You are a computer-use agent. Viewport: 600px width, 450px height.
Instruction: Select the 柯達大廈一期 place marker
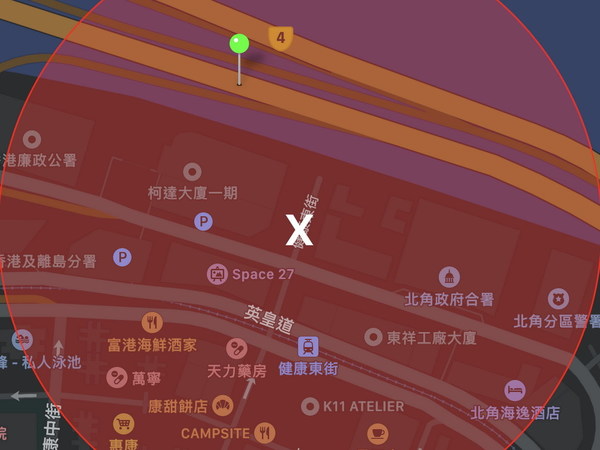[193, 172]
